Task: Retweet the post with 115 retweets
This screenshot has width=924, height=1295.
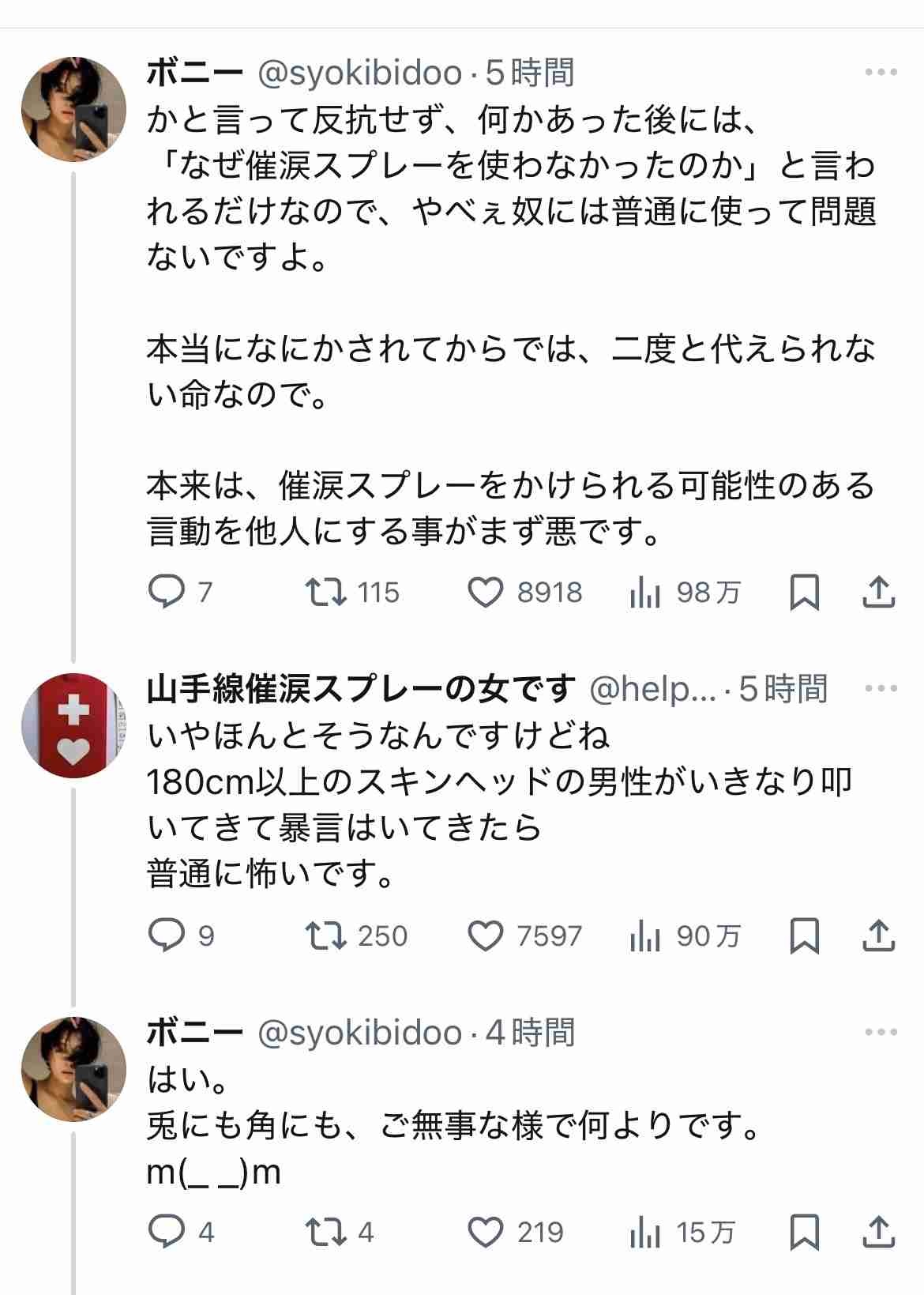Action: pos(326,592)
